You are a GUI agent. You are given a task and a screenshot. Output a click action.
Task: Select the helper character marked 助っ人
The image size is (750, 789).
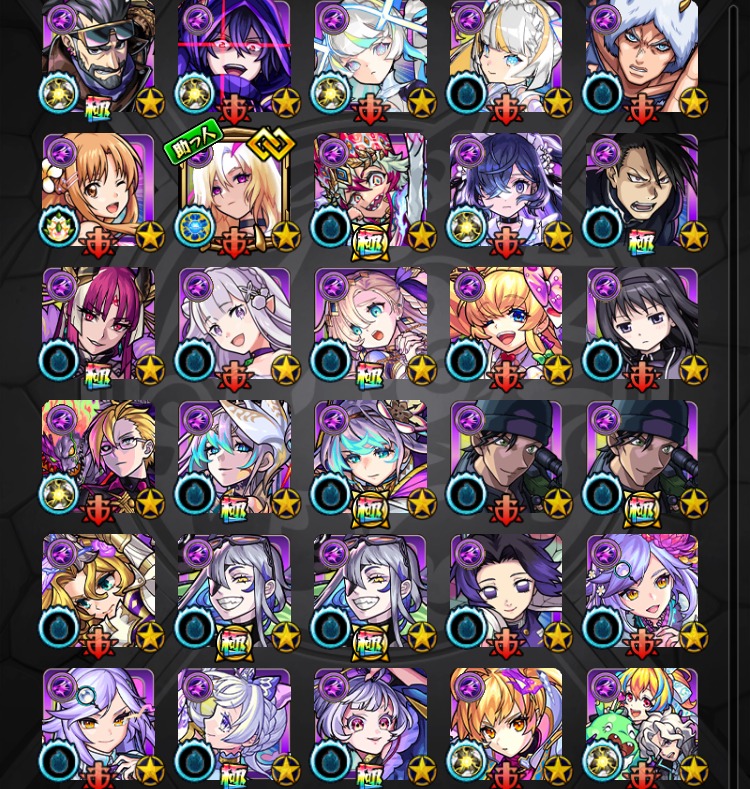pyautogui.click(x=234, y=191)
